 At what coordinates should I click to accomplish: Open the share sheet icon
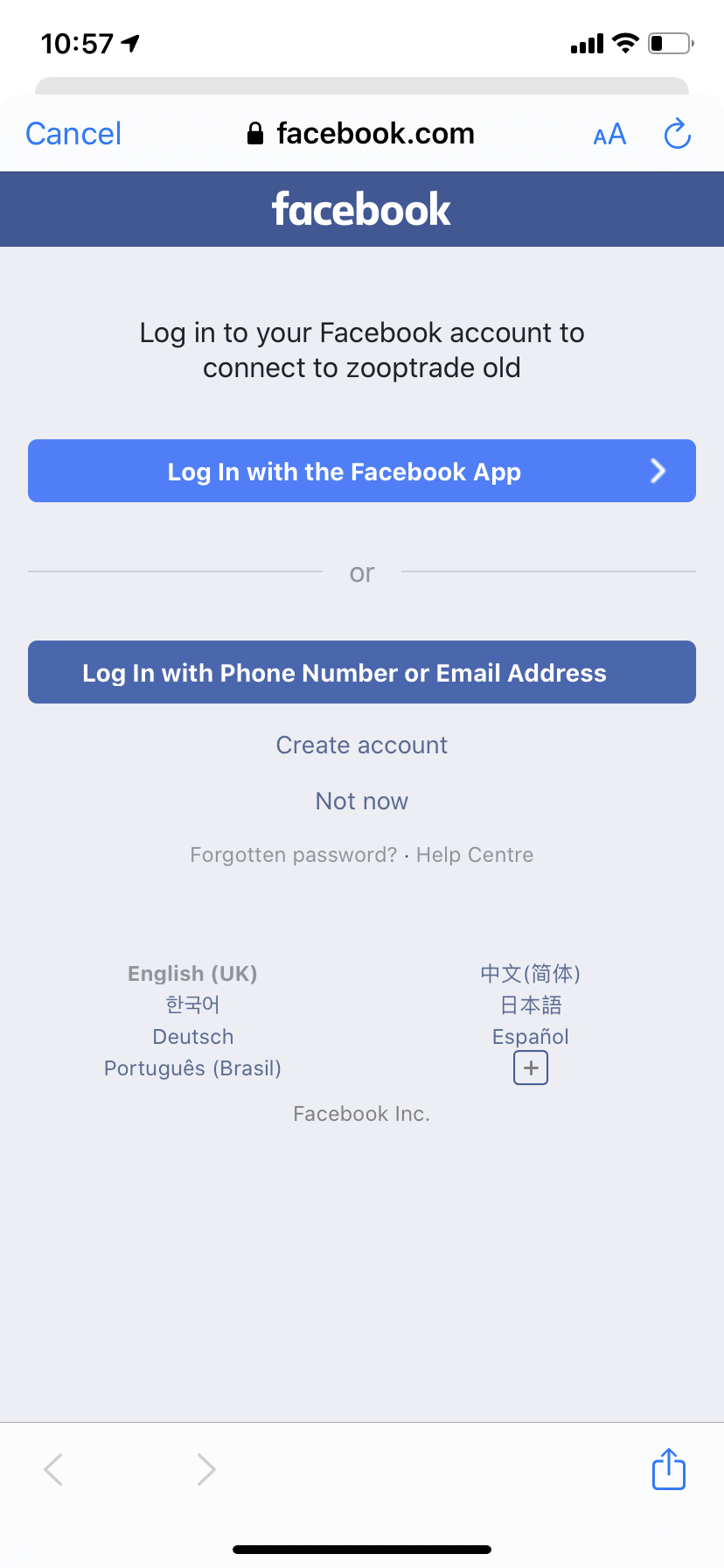[x=669, y=1469]
